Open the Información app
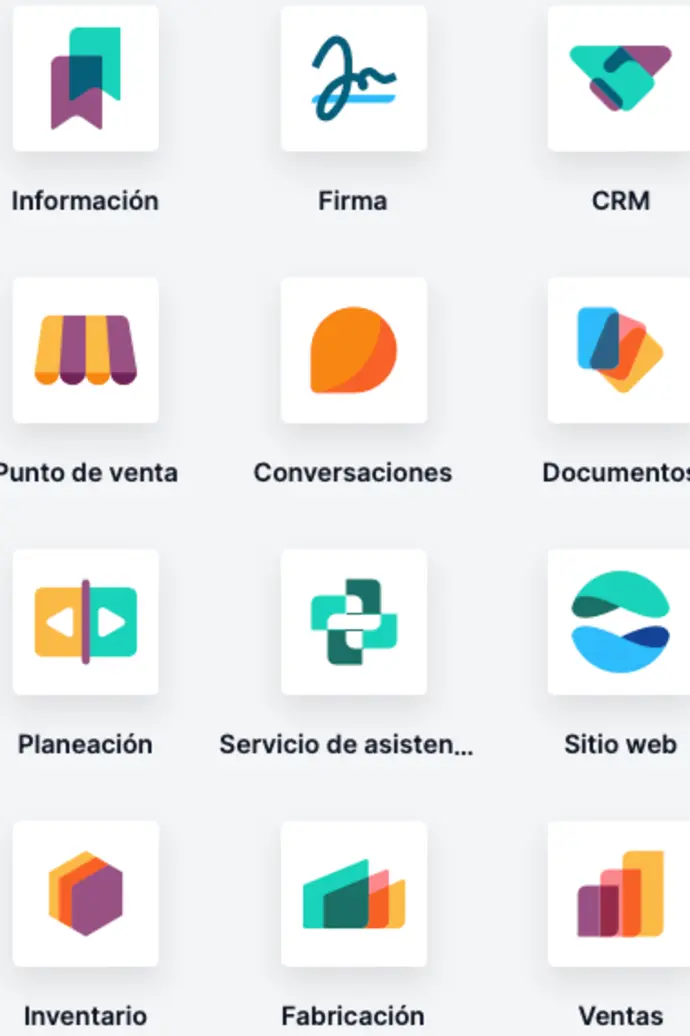The image size is (690, 1036). point(85,79)
